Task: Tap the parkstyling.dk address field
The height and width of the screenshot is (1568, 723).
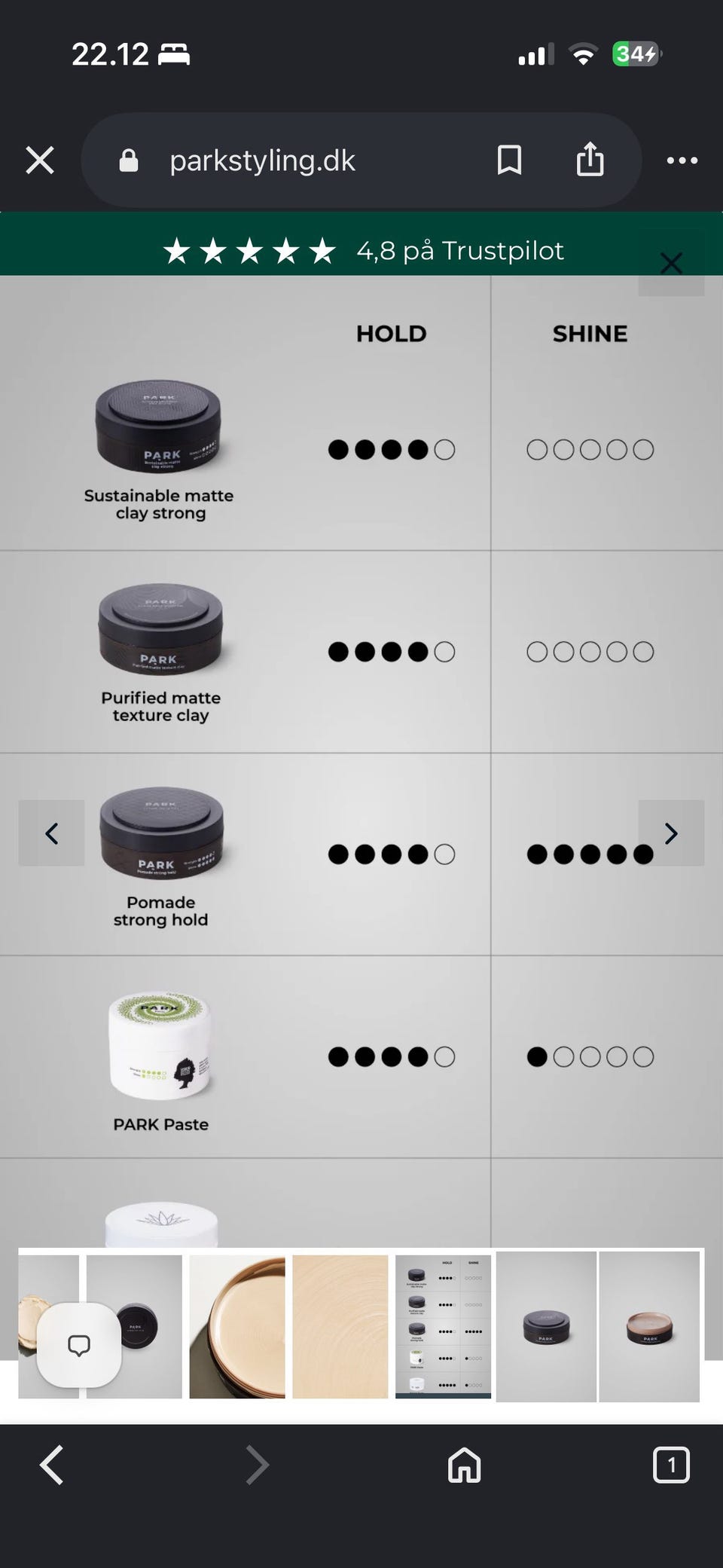Action: (300, 160)
